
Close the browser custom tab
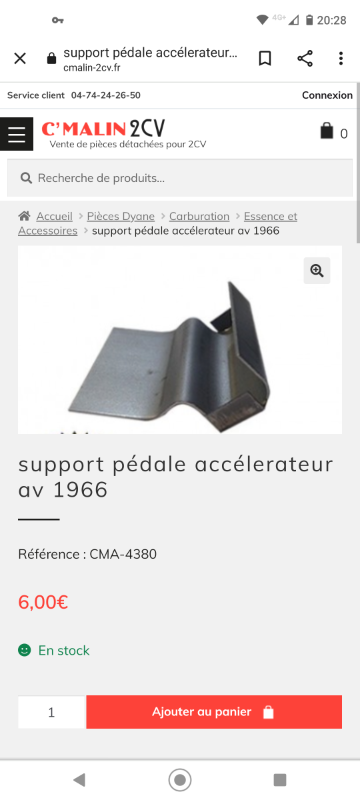(x=20, y=59)
